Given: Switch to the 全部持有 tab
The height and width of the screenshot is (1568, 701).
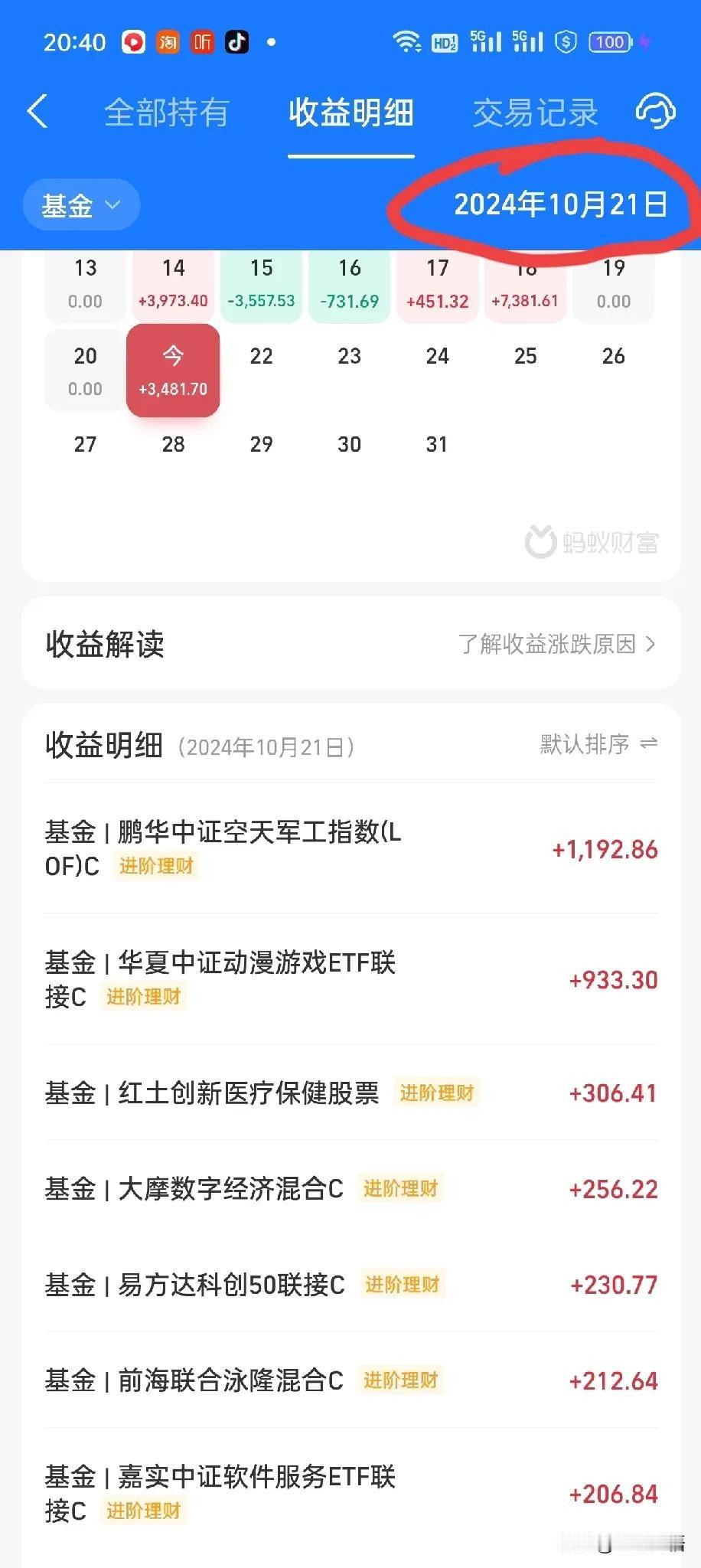Looking at the screenshot, I should (167, 113).
